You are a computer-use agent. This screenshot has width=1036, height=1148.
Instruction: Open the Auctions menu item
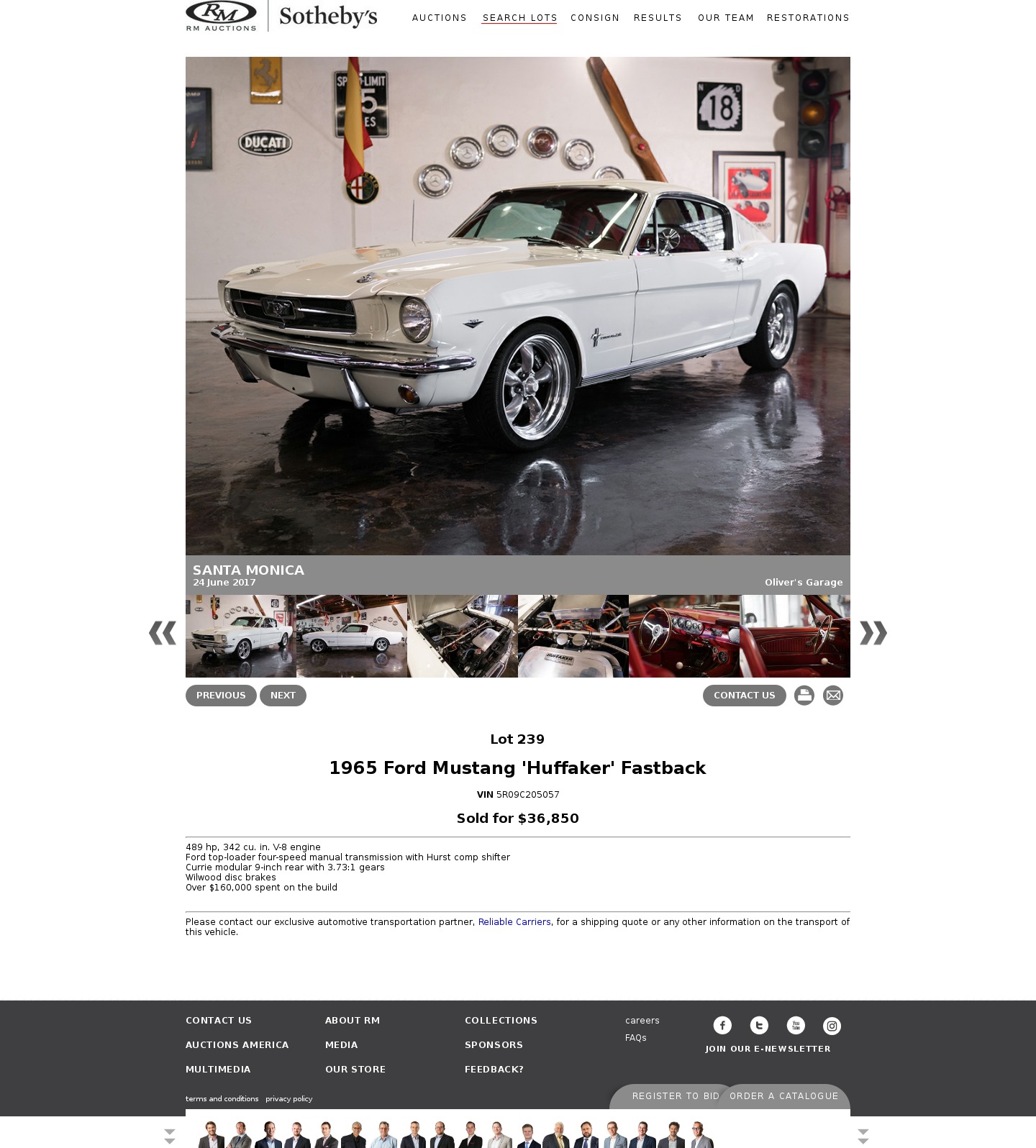pyautogui.click(x=439, y=18)
